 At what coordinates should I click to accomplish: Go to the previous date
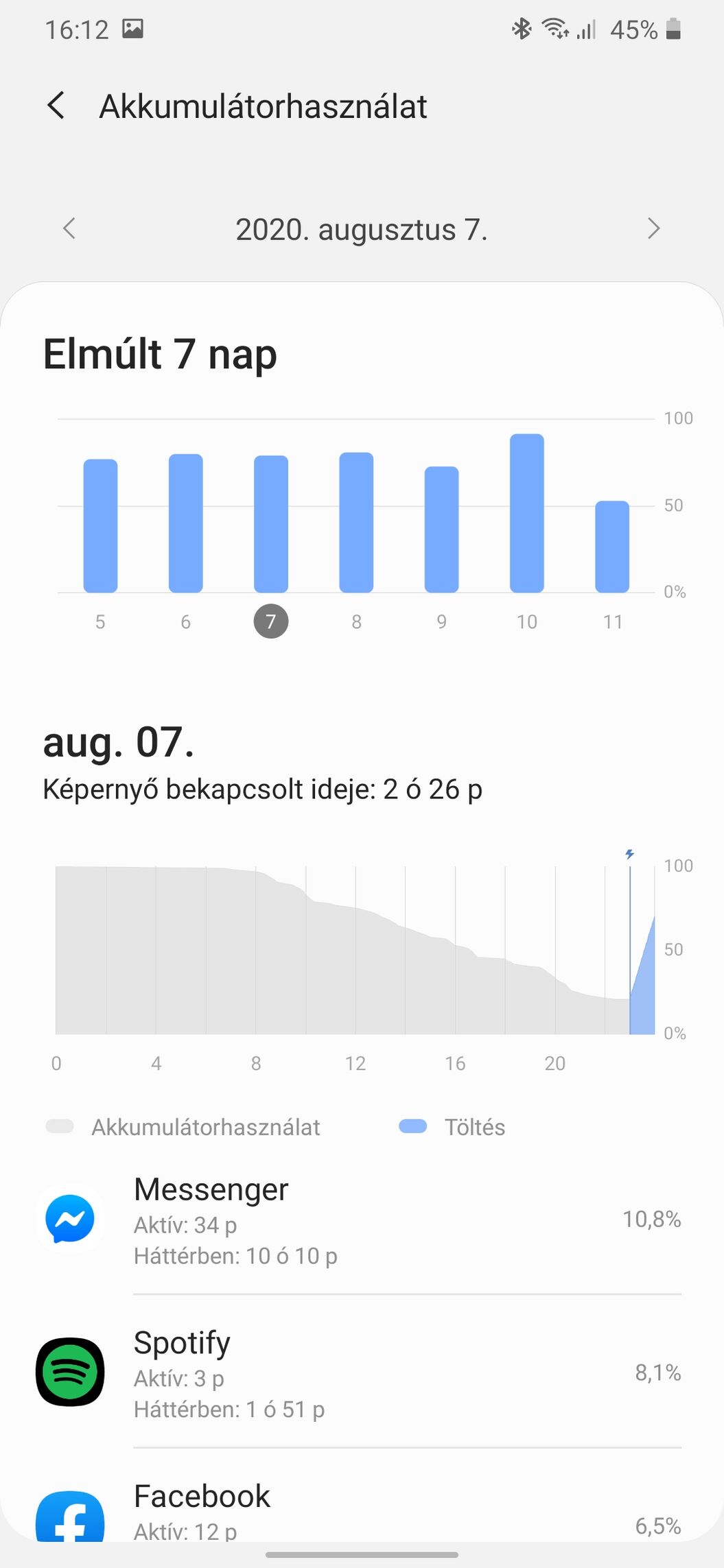(69, 228)
